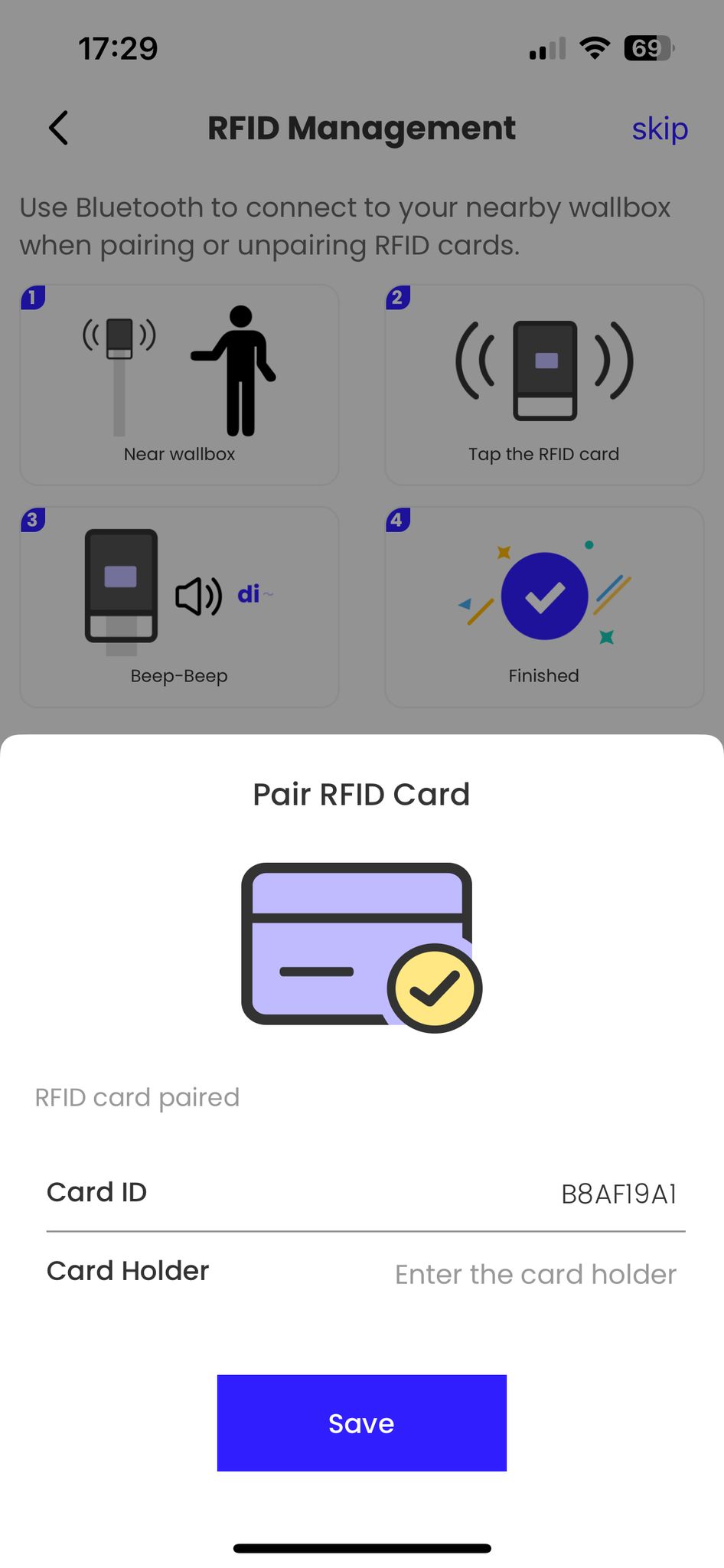
Task: Skip the RFID pairing step
Action: point(659,129)
